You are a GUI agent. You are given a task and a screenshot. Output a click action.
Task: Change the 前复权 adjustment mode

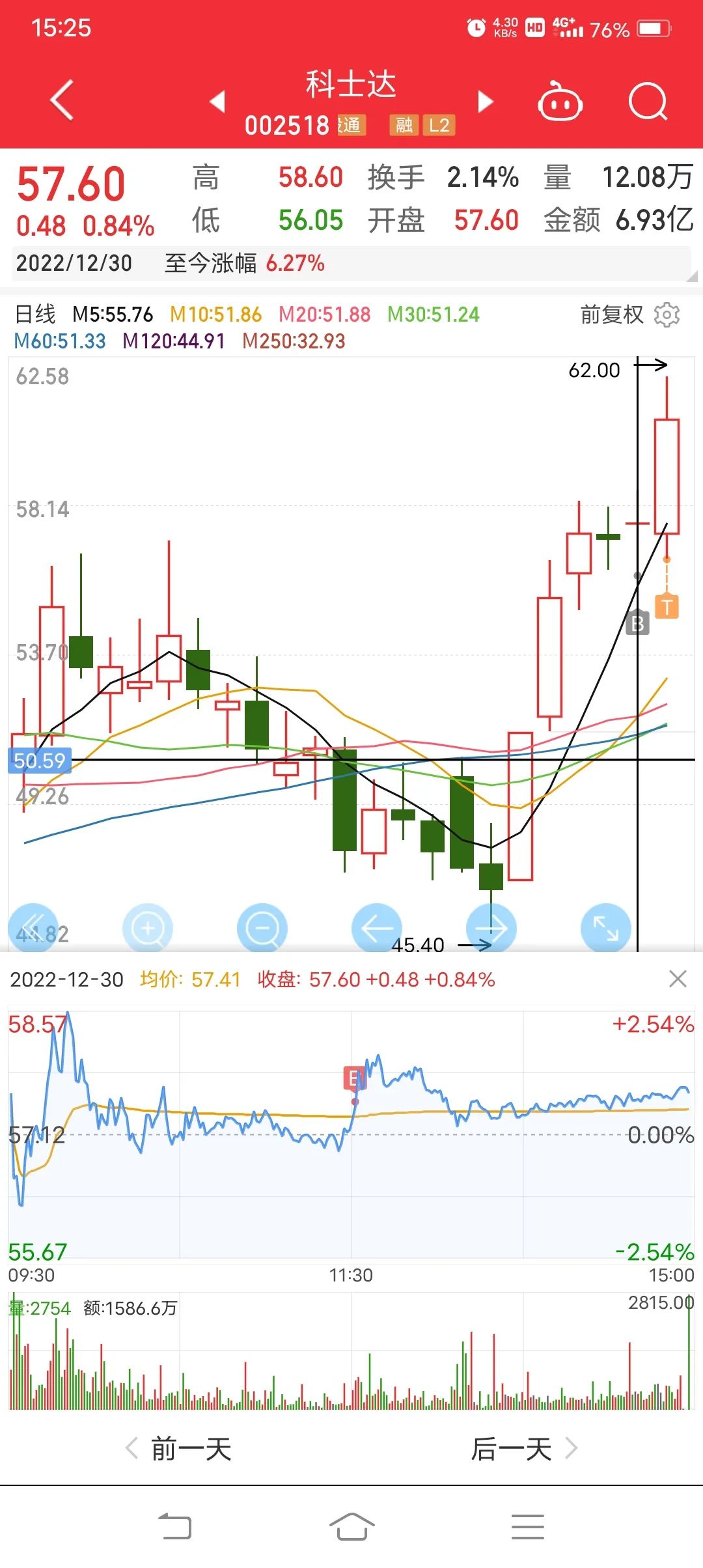click(x=611, y=315)
